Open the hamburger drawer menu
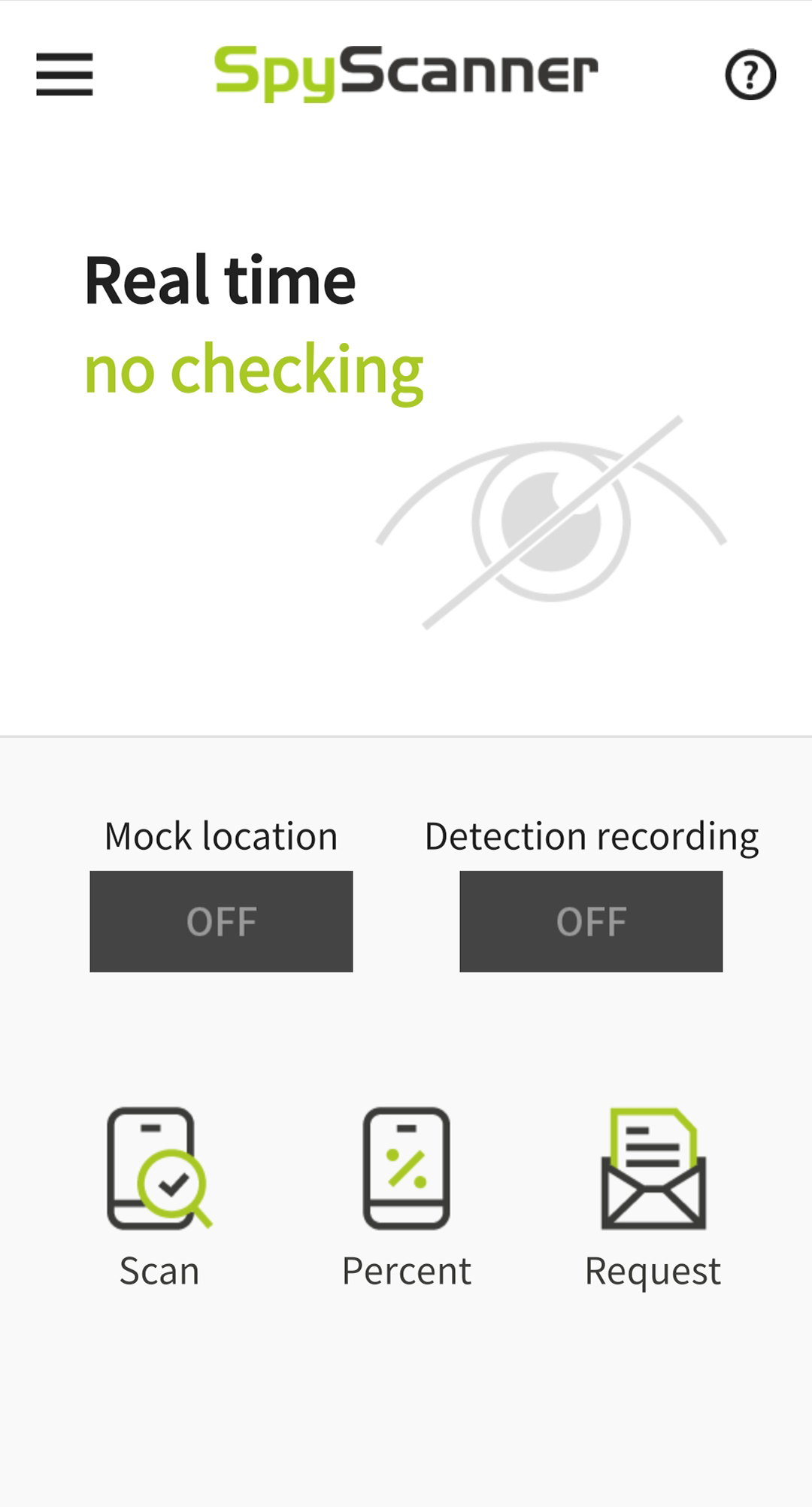 (65, 74)
